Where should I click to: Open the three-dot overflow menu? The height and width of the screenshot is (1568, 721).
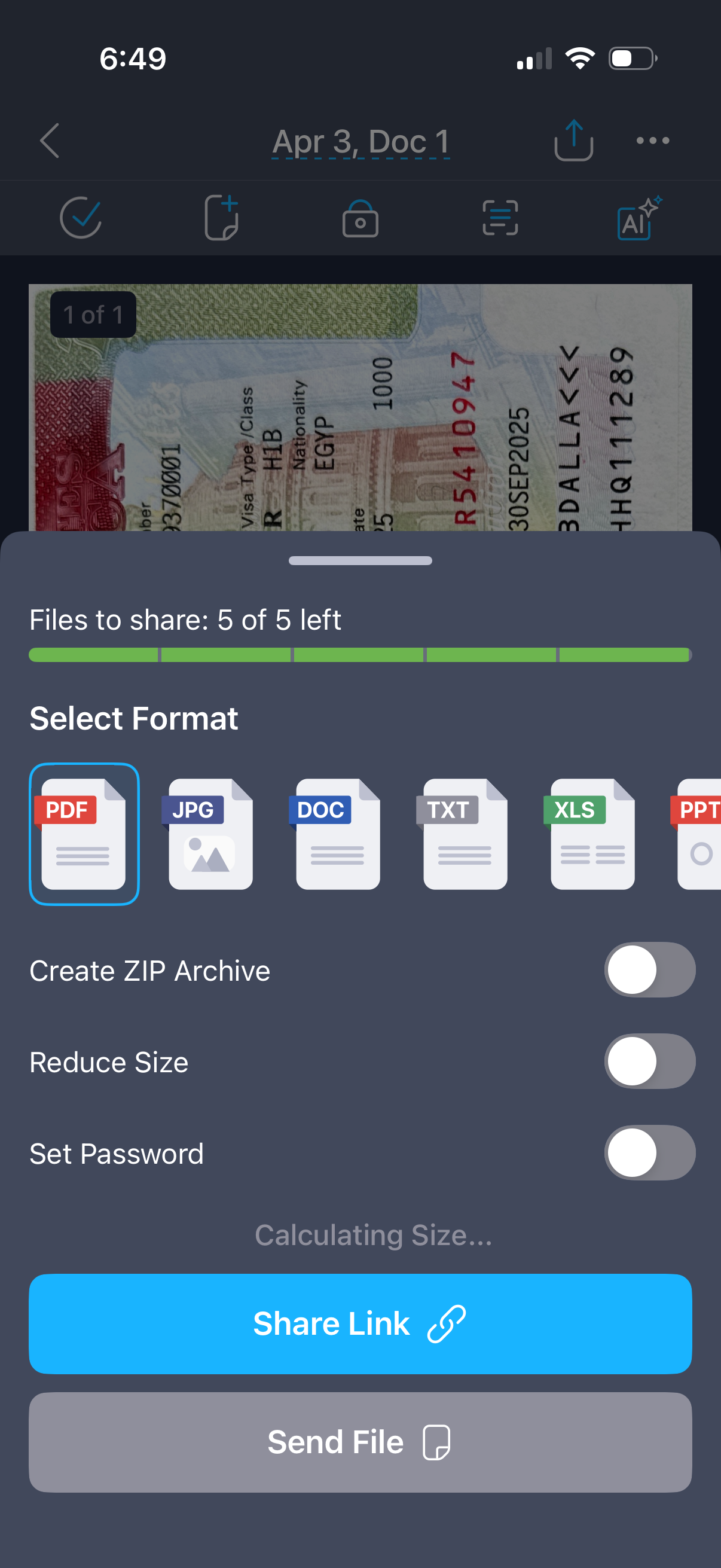coord(652,141)
